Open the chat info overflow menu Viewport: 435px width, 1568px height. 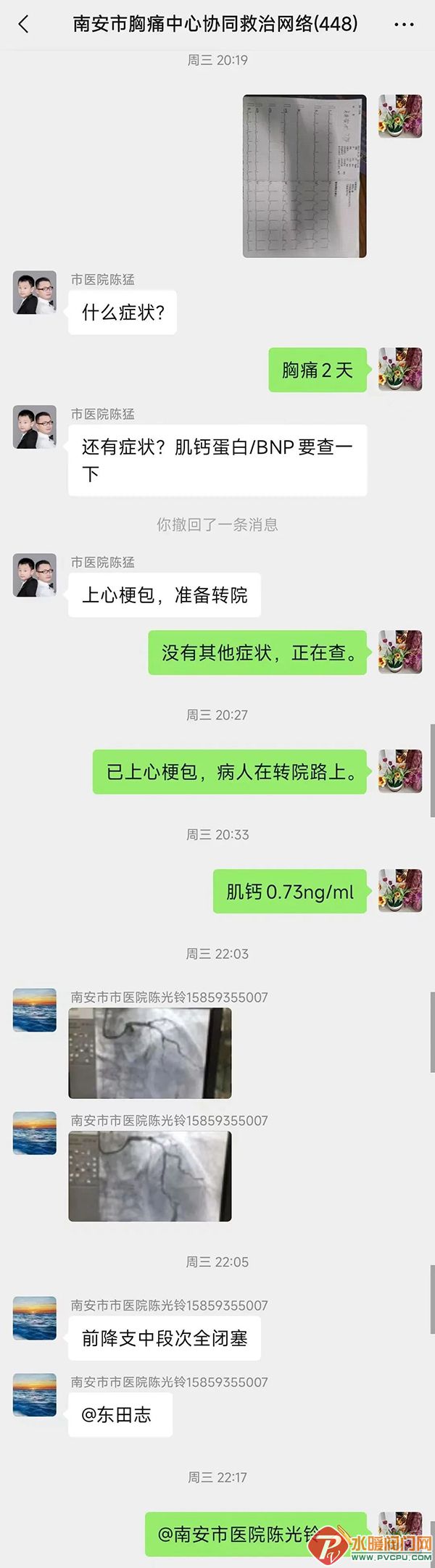404,25
